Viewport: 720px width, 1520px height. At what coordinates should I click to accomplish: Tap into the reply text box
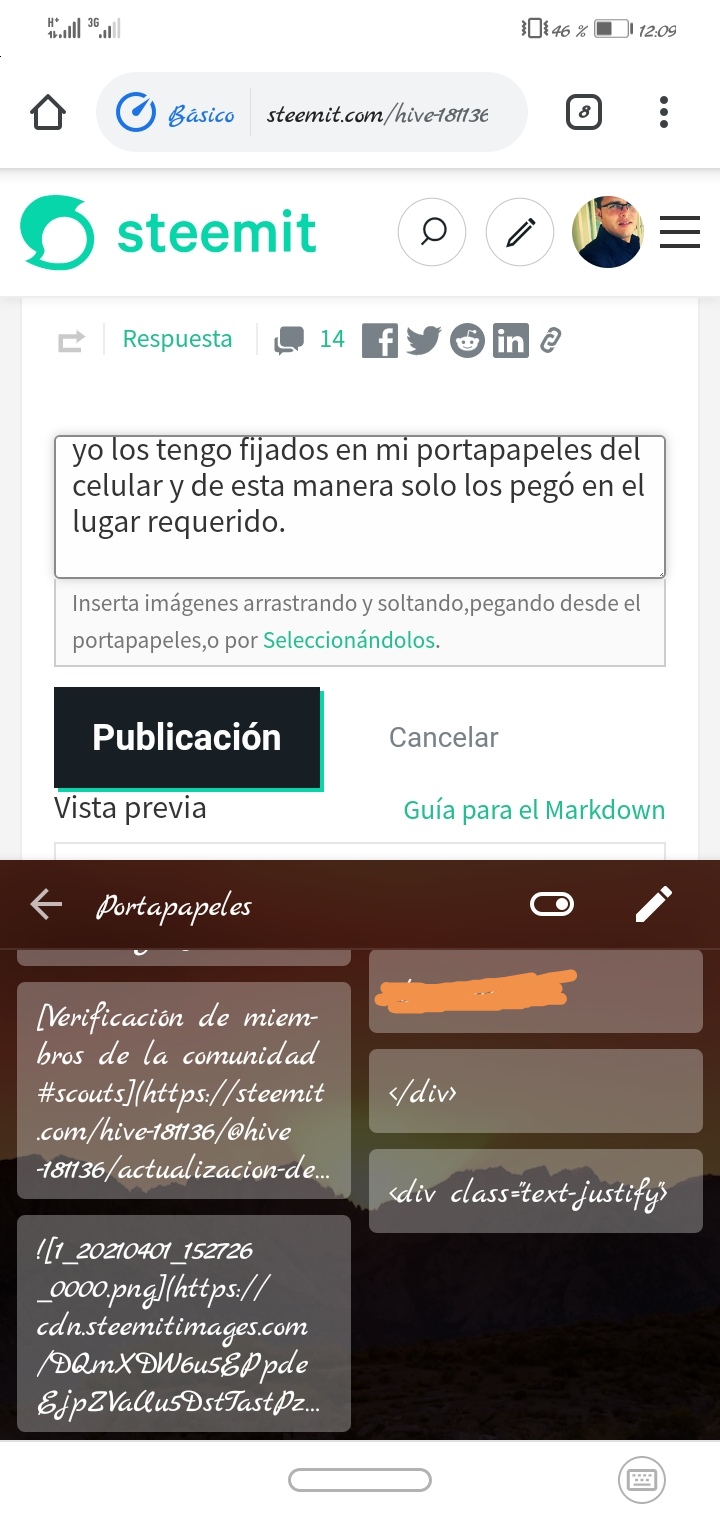(x=360, y=506)
